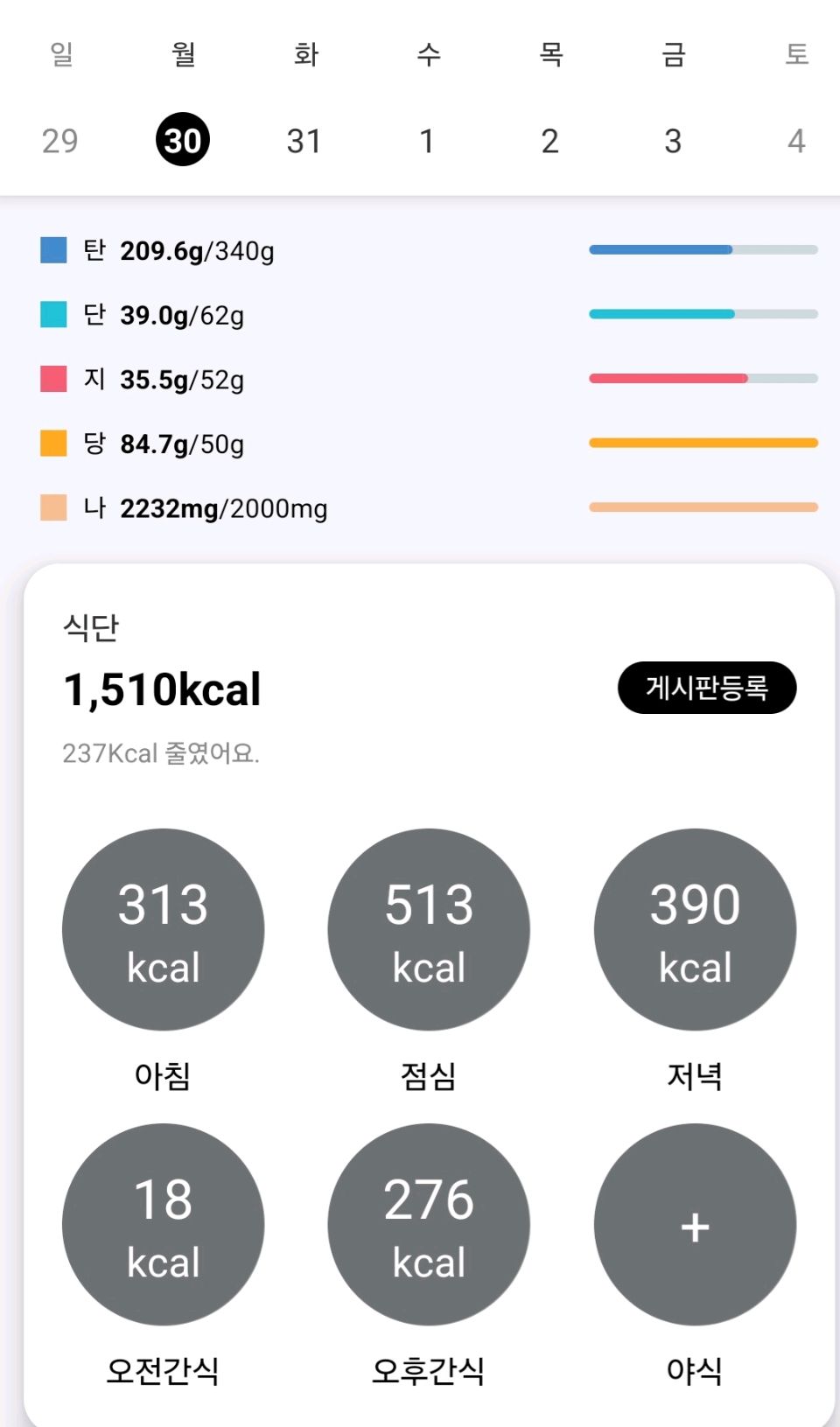Viewport: 840px width, 1427px height.
Task: Open 오후간식 276 kcal entry
Action: tap(429, 1224)
